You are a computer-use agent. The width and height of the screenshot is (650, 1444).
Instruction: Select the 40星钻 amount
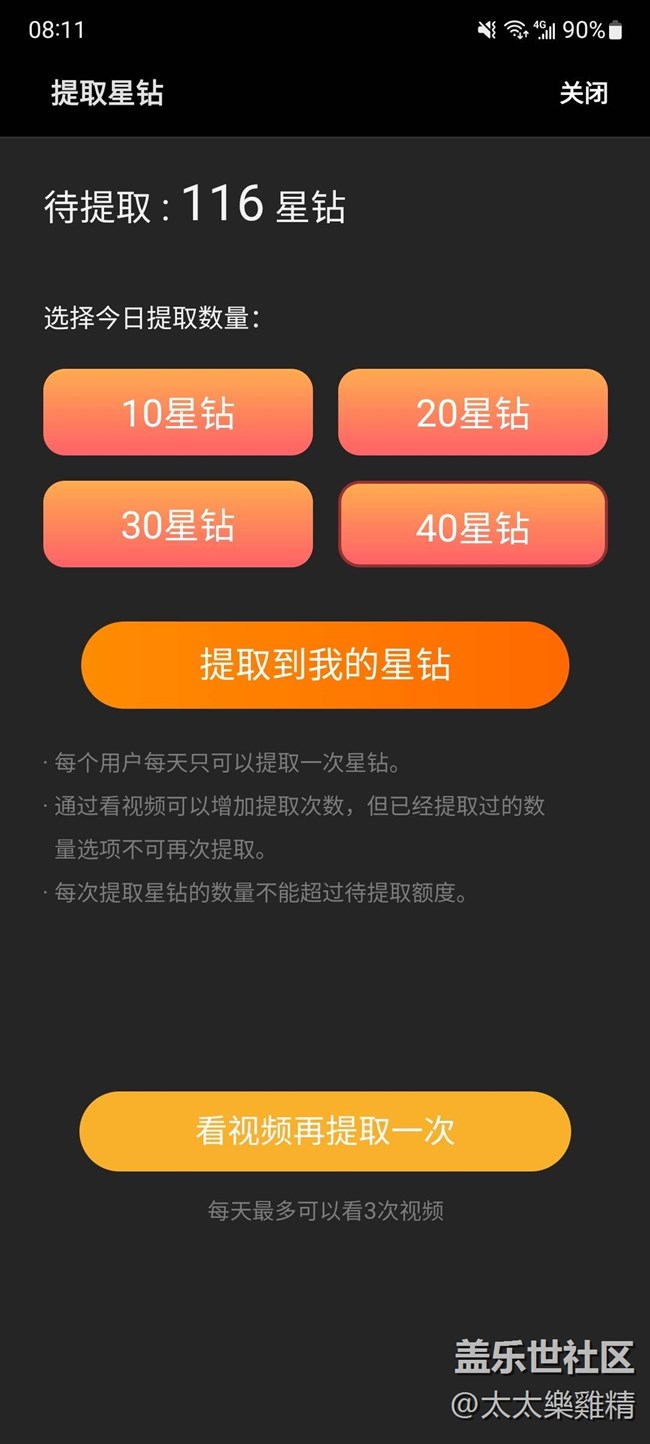472,525
